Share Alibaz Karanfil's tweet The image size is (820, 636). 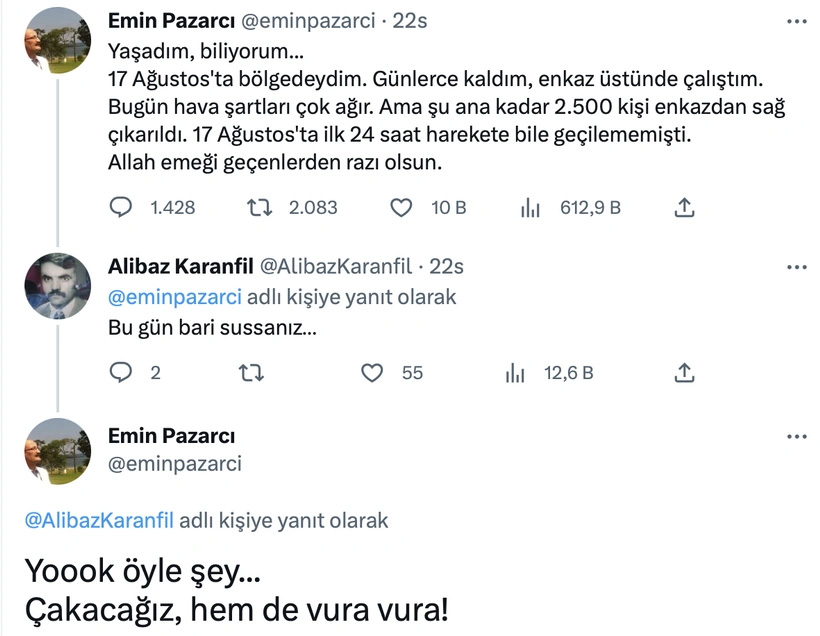685,373
